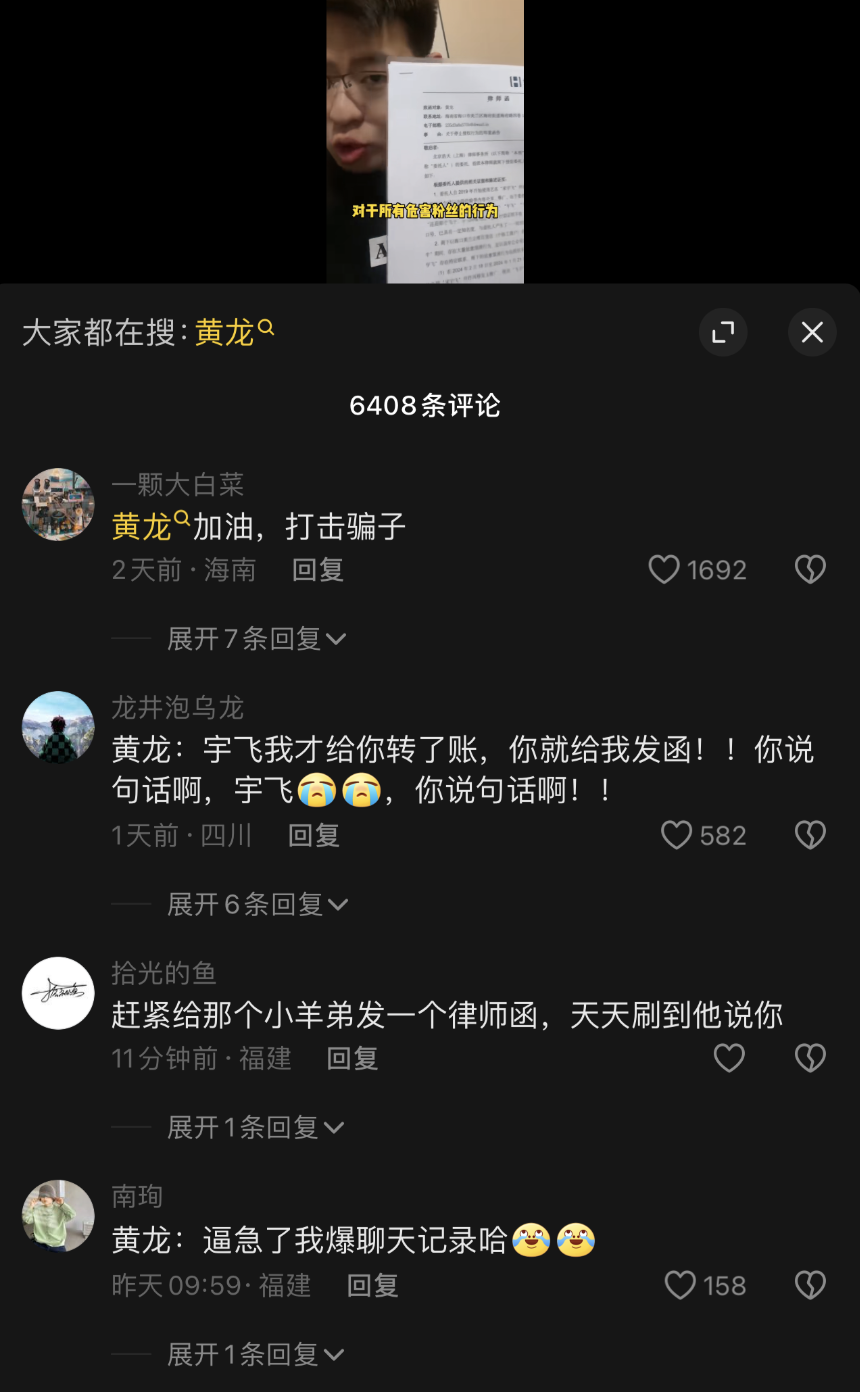Viewport: 860px width, 1392px height.
Task: Expand comments panel to full screen
Action: (x=723, y=332)
